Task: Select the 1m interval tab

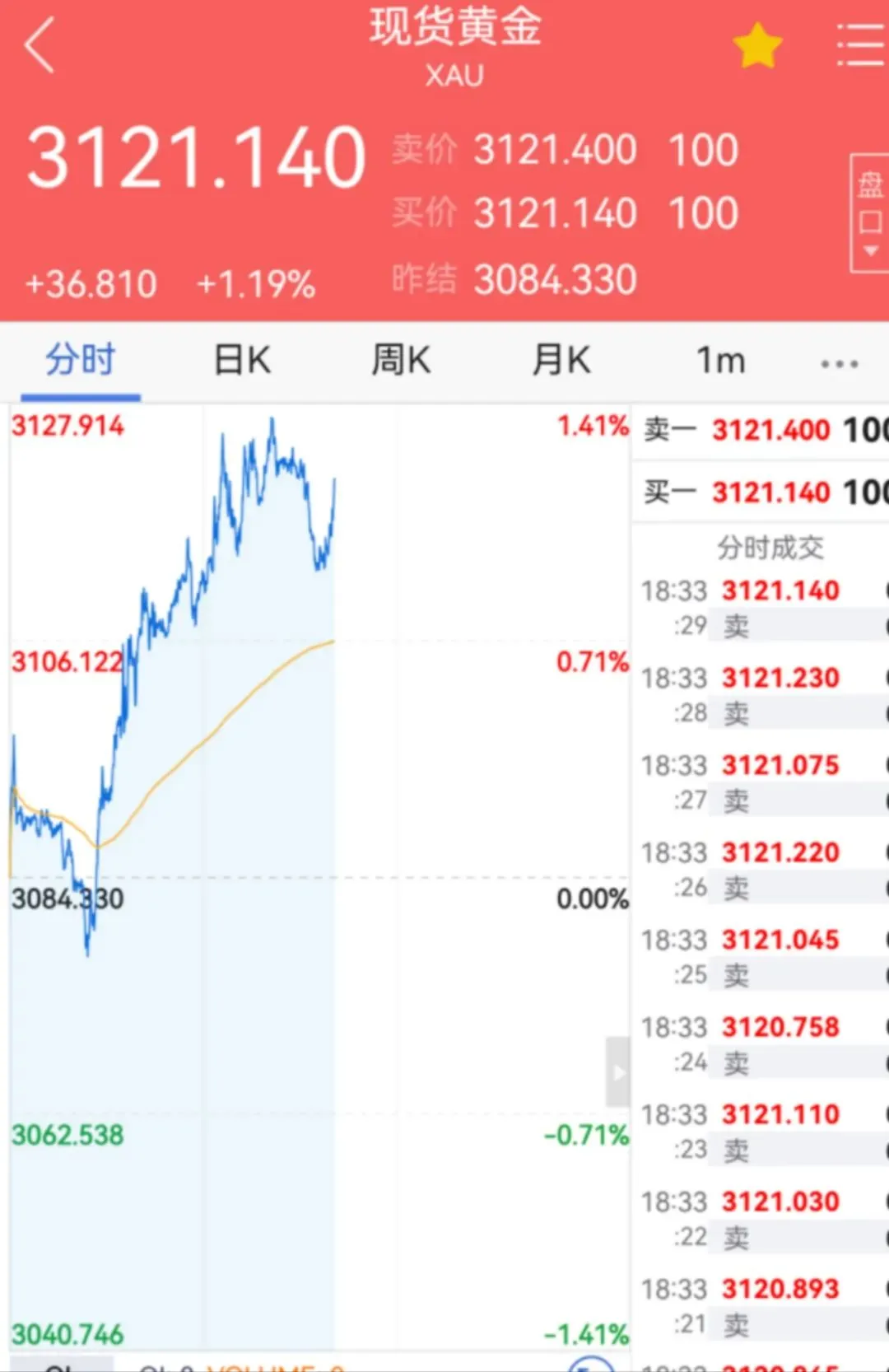Action: point(719,360)
